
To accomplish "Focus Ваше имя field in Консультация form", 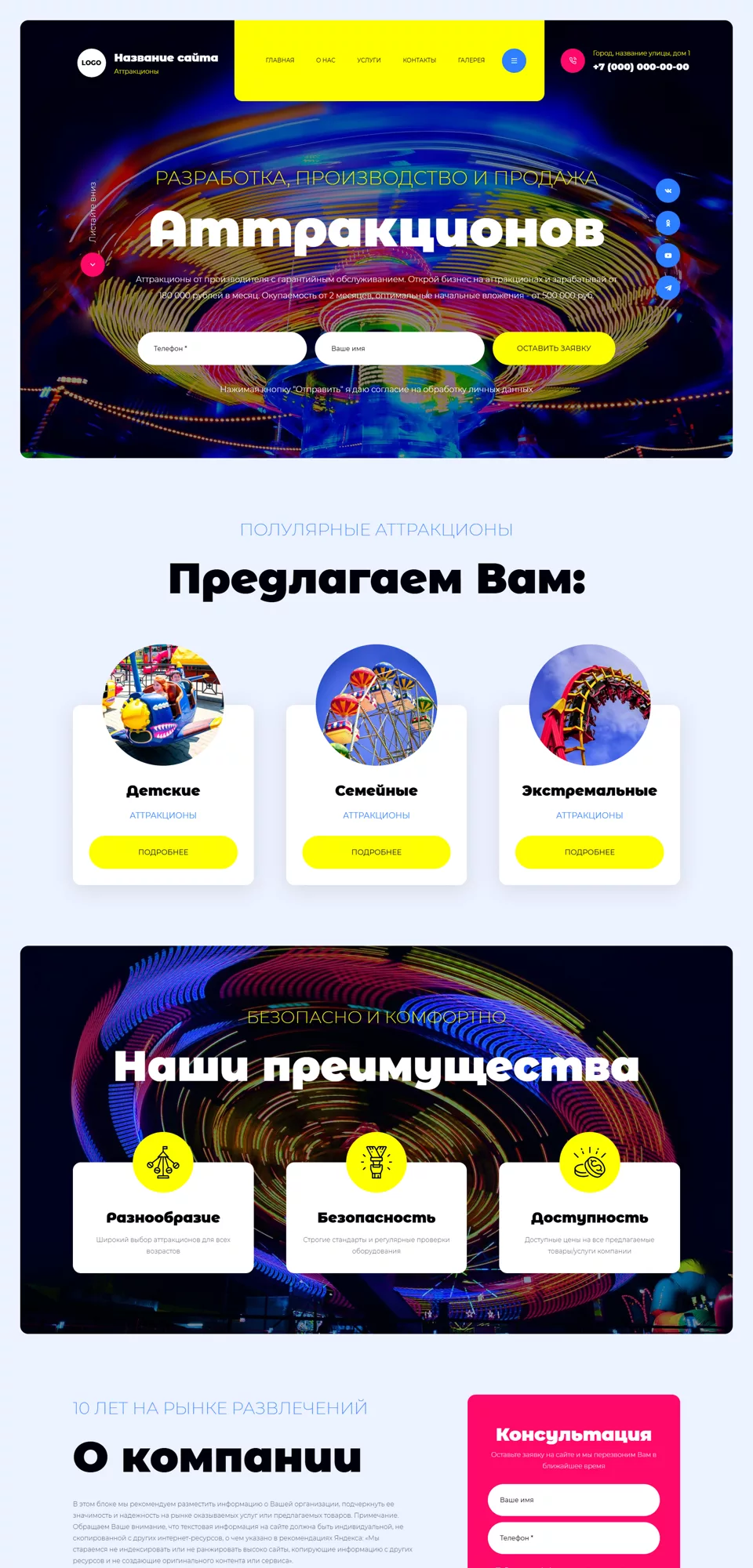I will click(x=573, y=1500).
